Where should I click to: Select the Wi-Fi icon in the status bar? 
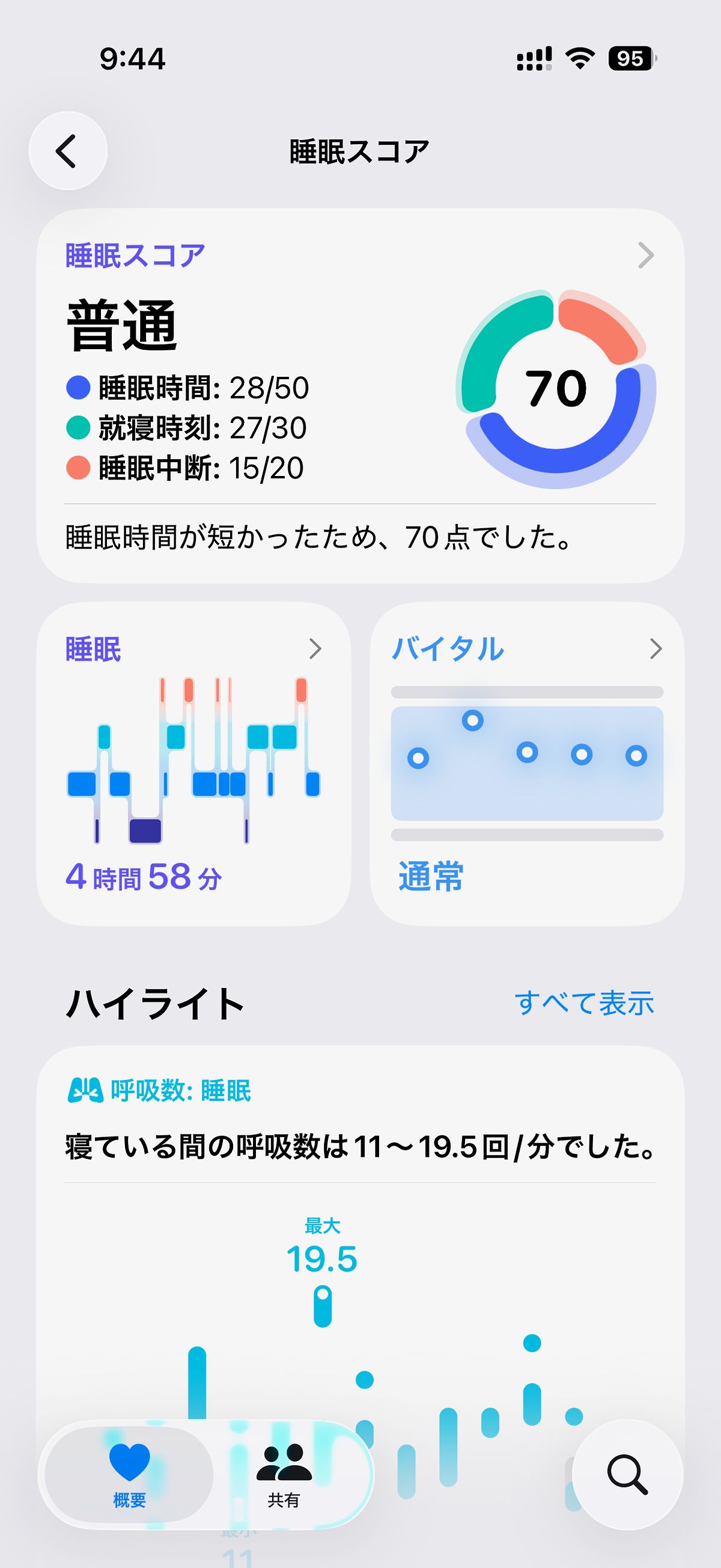click(x=579, y=56)
